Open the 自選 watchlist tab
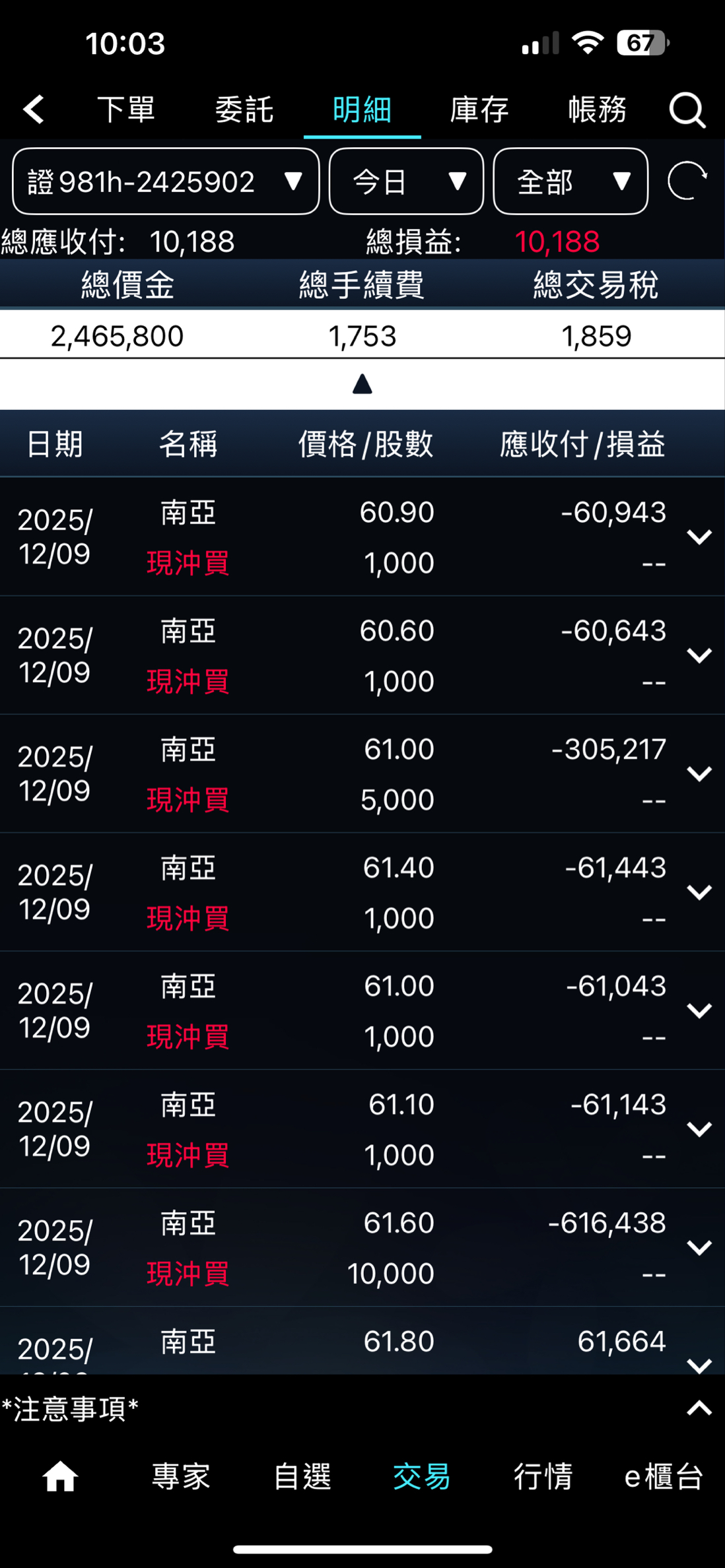 pos(302,1476)
